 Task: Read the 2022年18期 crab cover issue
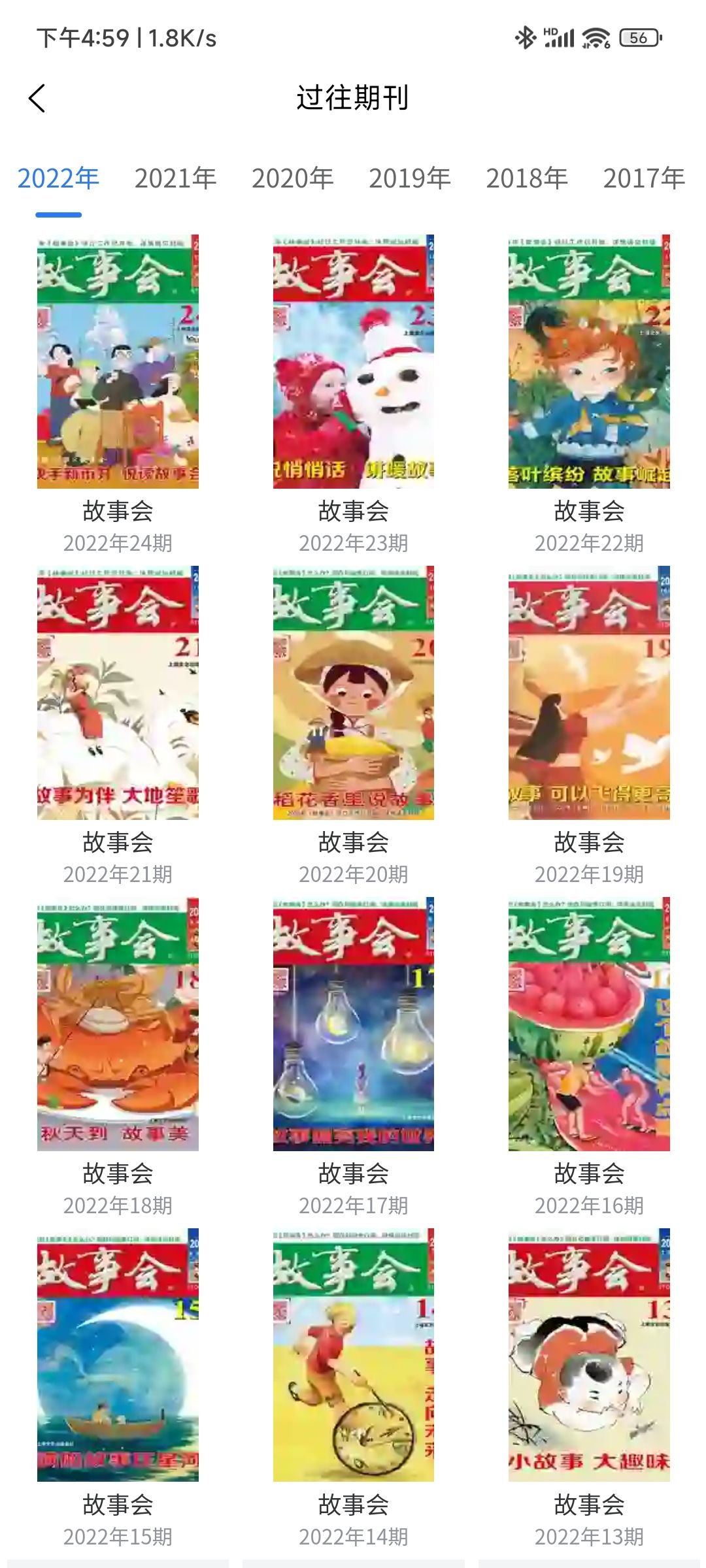point(118,1024)
